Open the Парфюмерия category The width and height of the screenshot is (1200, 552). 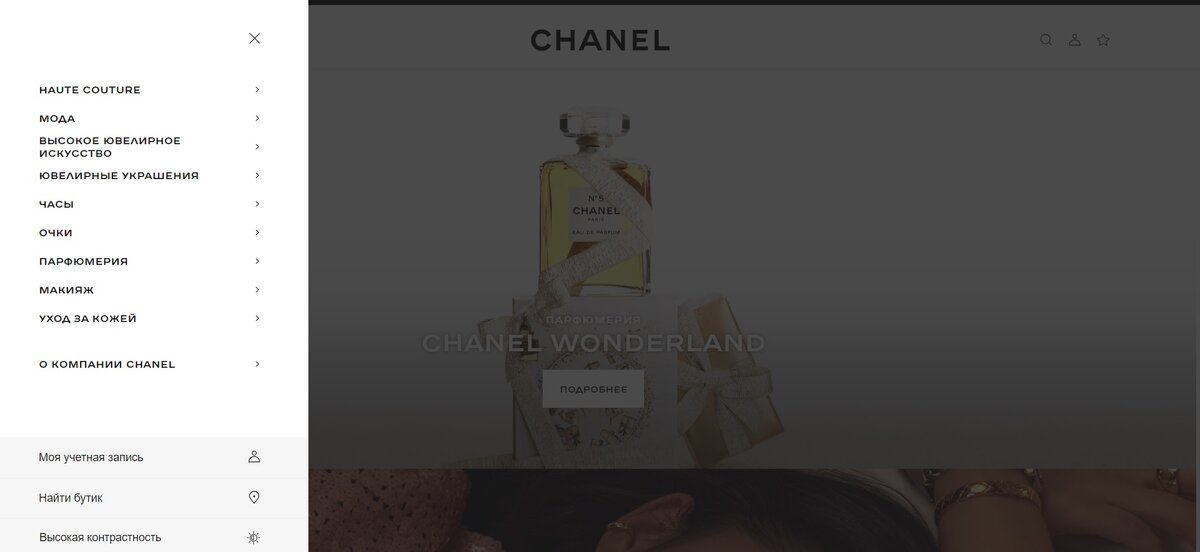(x=83, y=262)
